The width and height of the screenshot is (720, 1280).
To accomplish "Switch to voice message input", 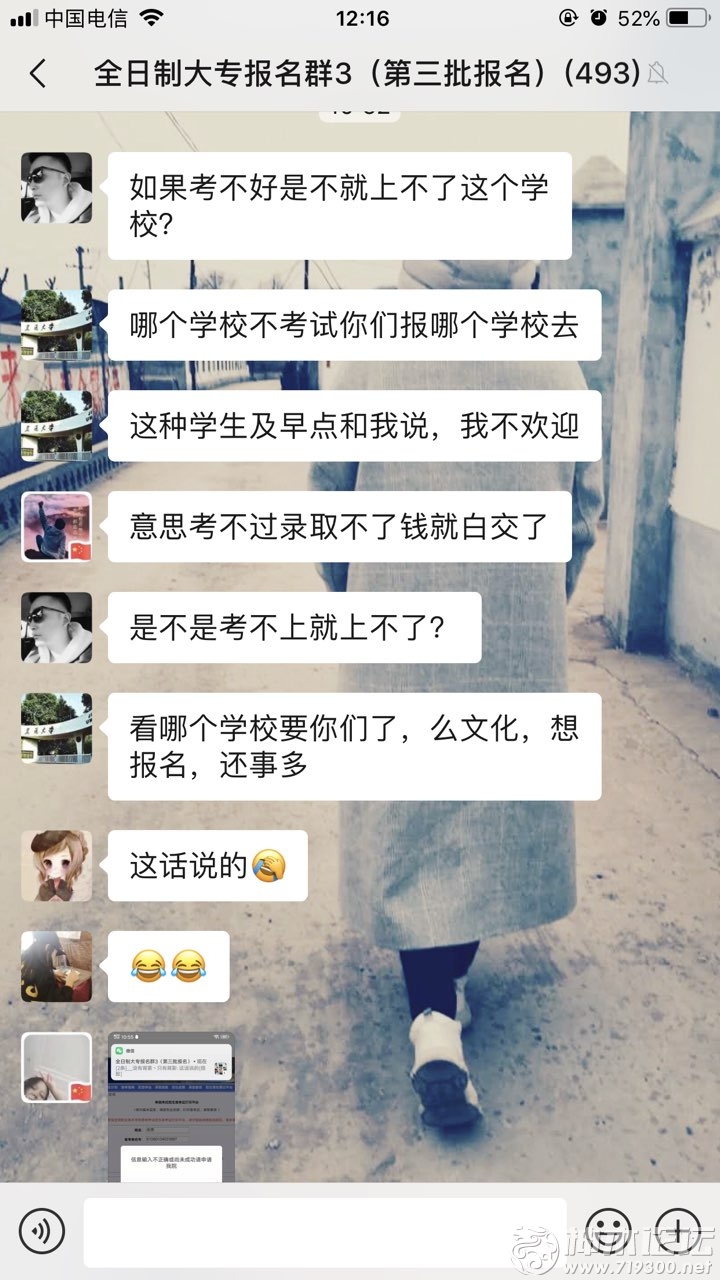I will pos(41,1230).
